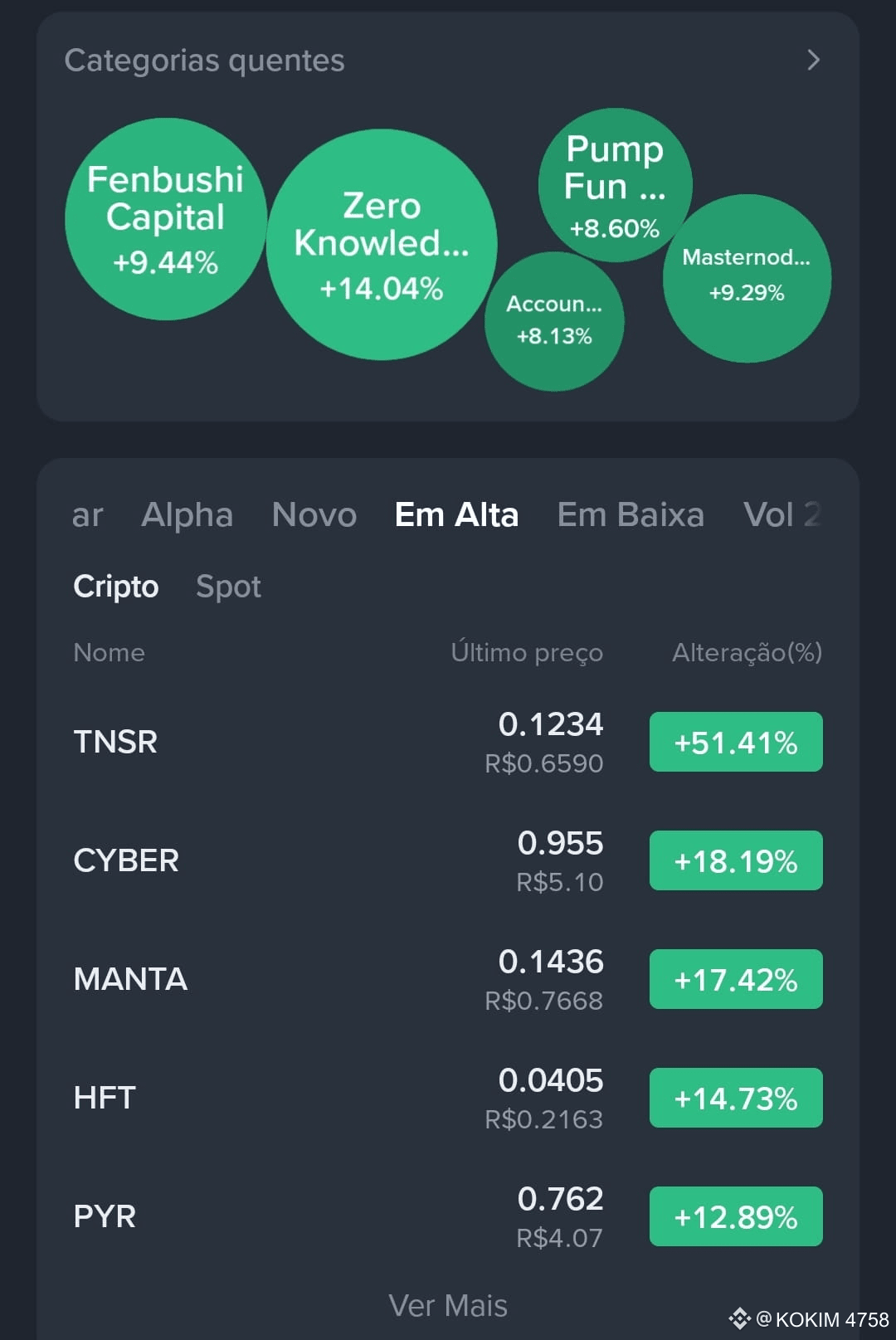Open the Account category bubble at +8.13%
The height and width of the screenshot is (1340, 896).
[x=554, y=321]
